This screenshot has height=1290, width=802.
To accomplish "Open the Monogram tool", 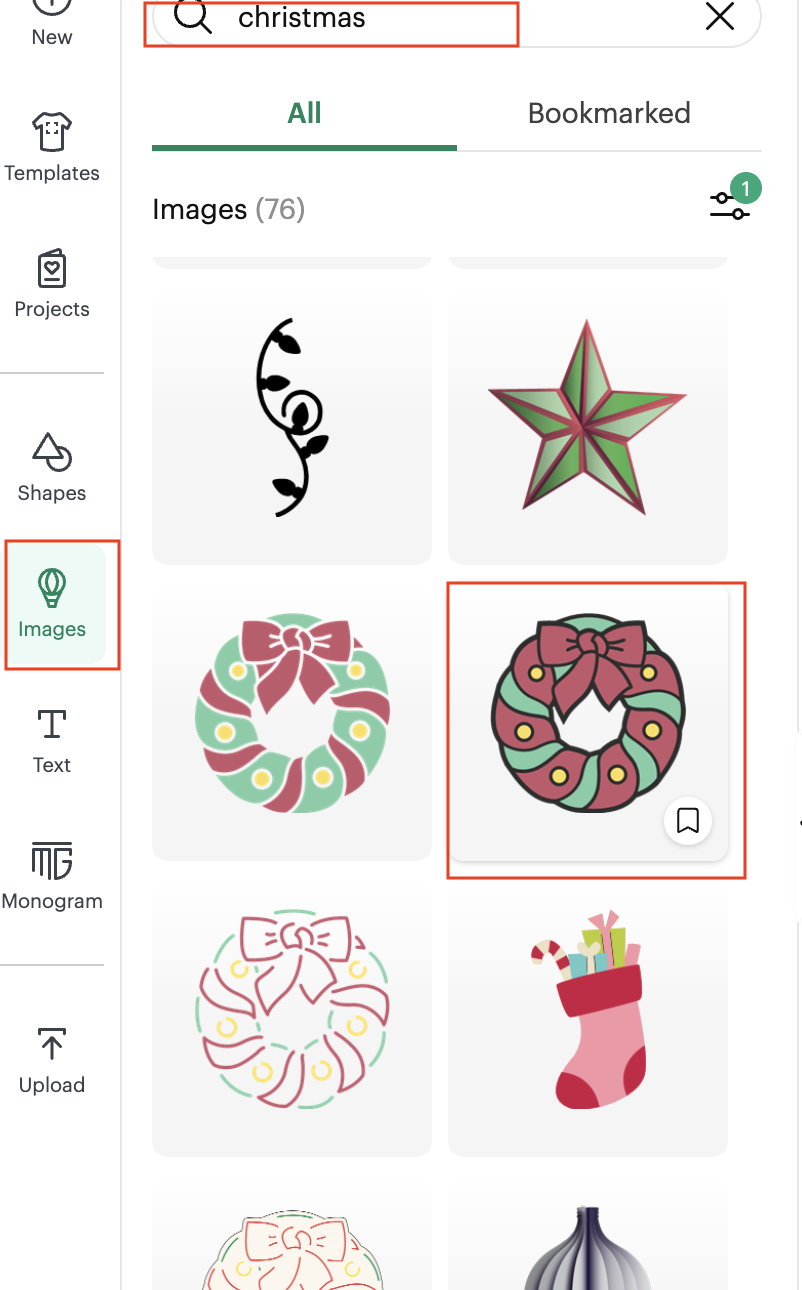I will click(52, 876).
